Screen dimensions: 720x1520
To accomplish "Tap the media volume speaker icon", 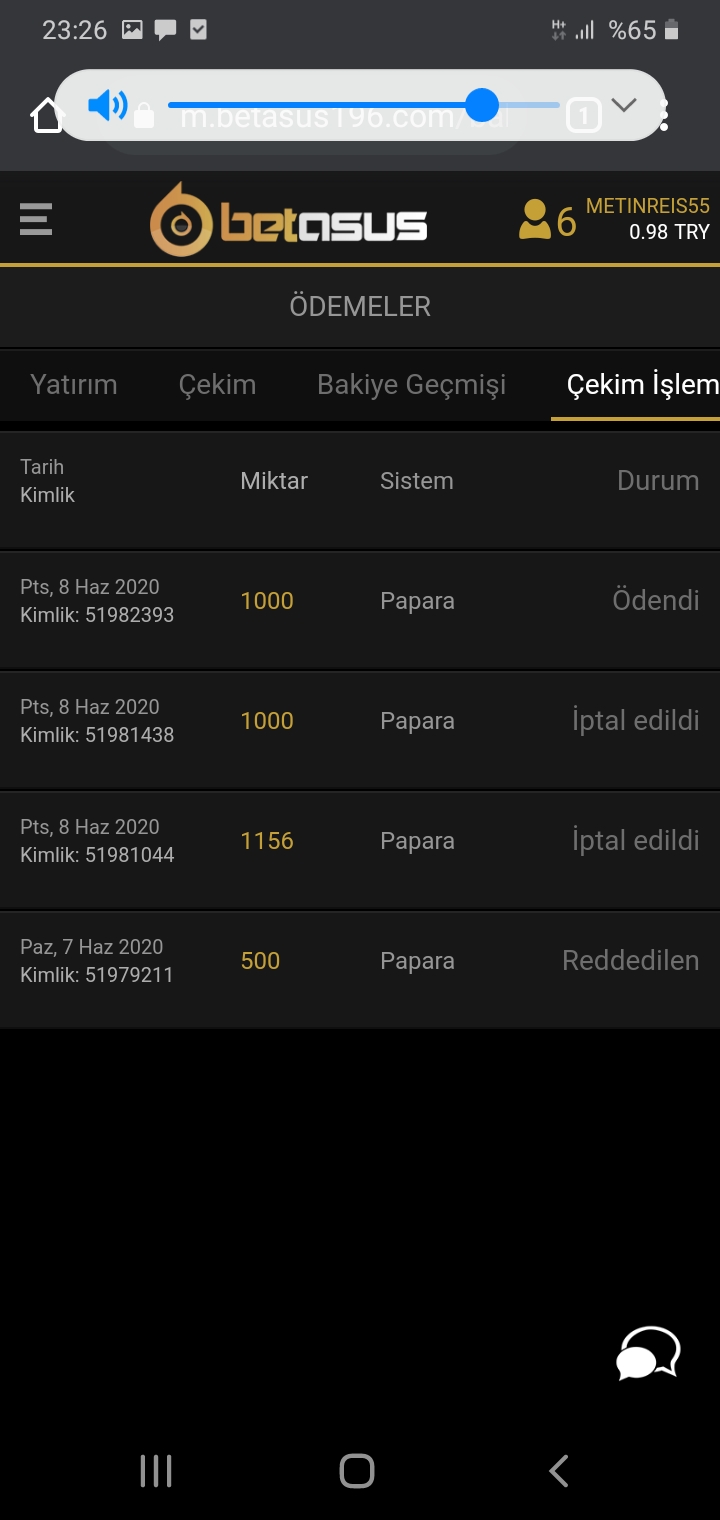I will 107,105.
